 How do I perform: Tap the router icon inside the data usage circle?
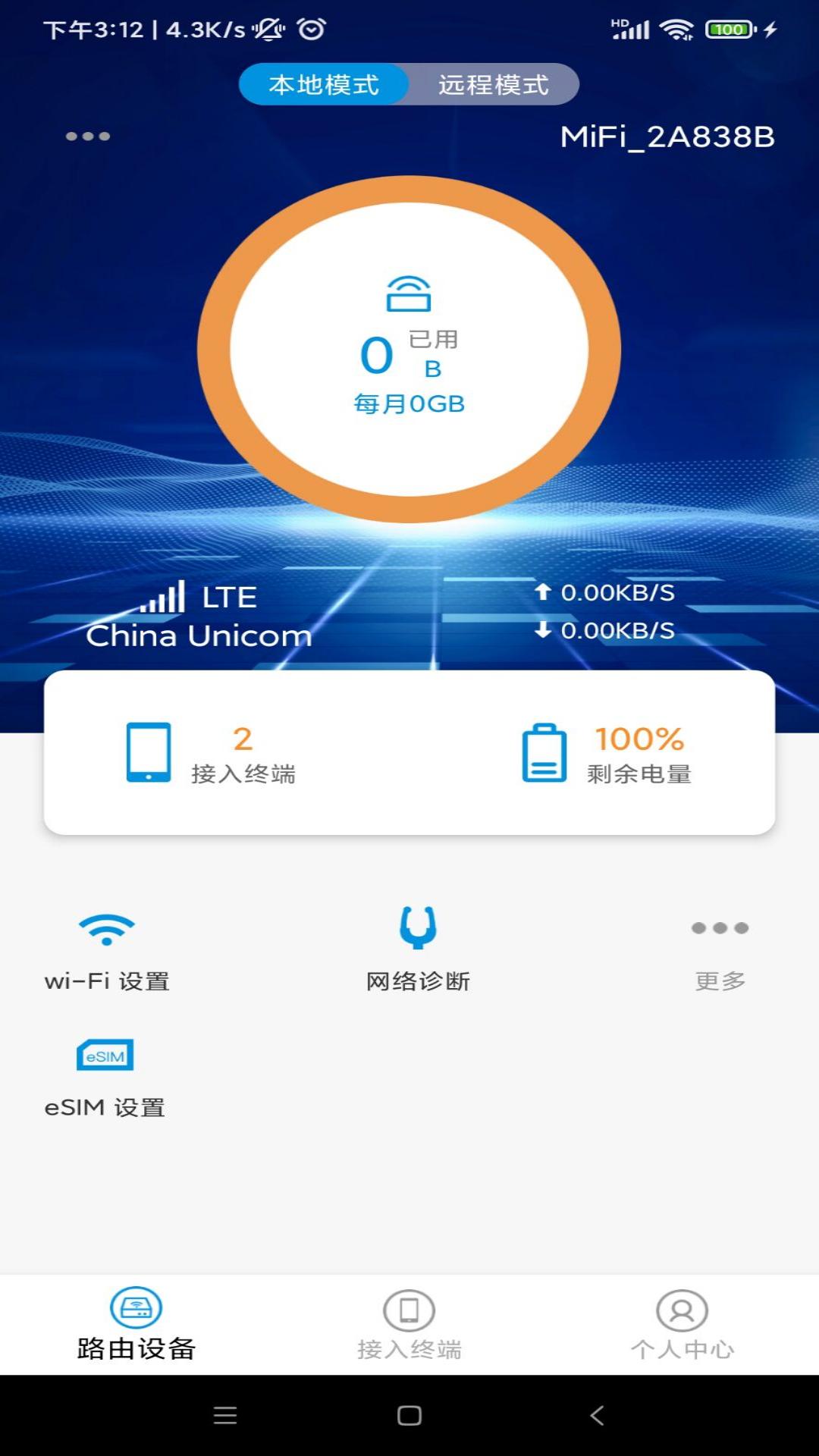(x=410, y=296)
